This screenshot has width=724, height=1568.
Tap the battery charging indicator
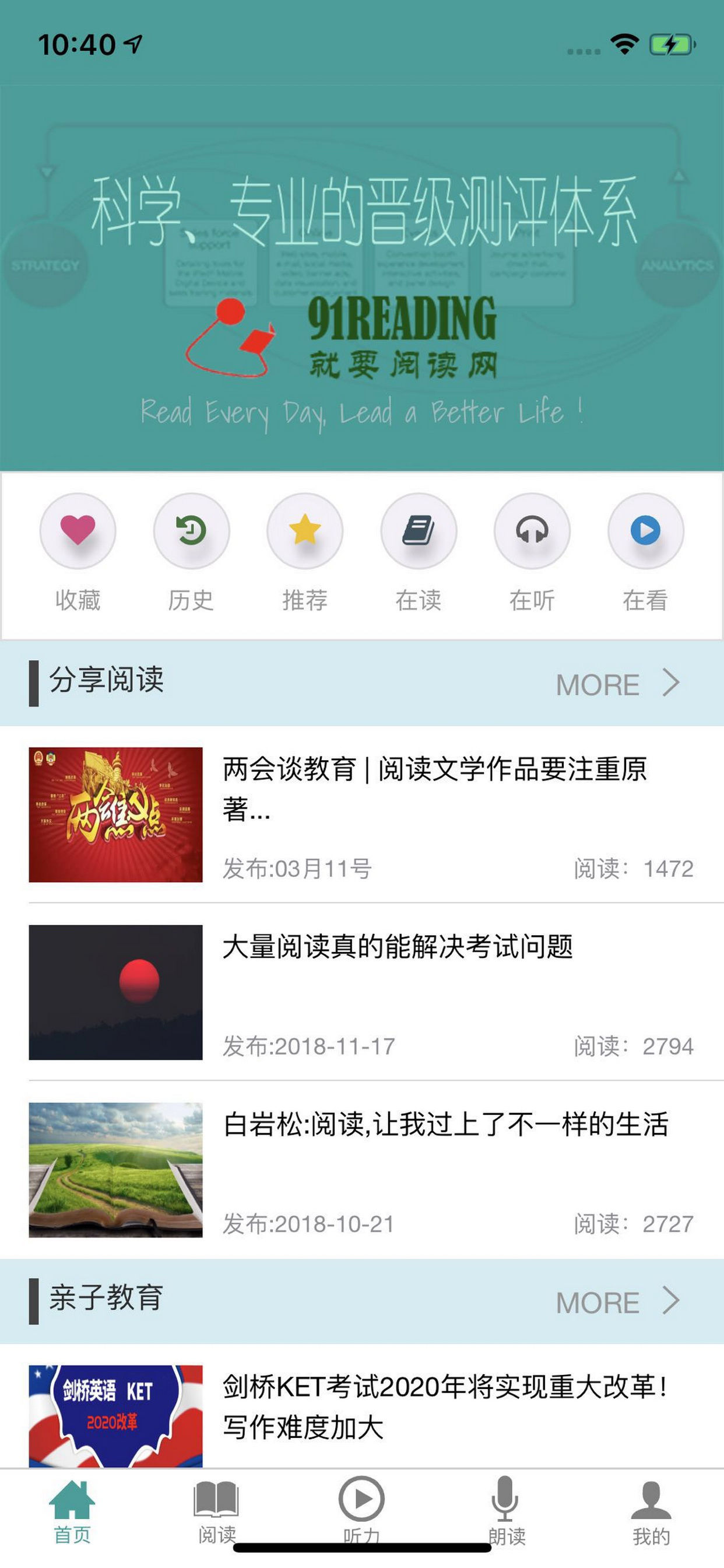[x=671, y=44]
